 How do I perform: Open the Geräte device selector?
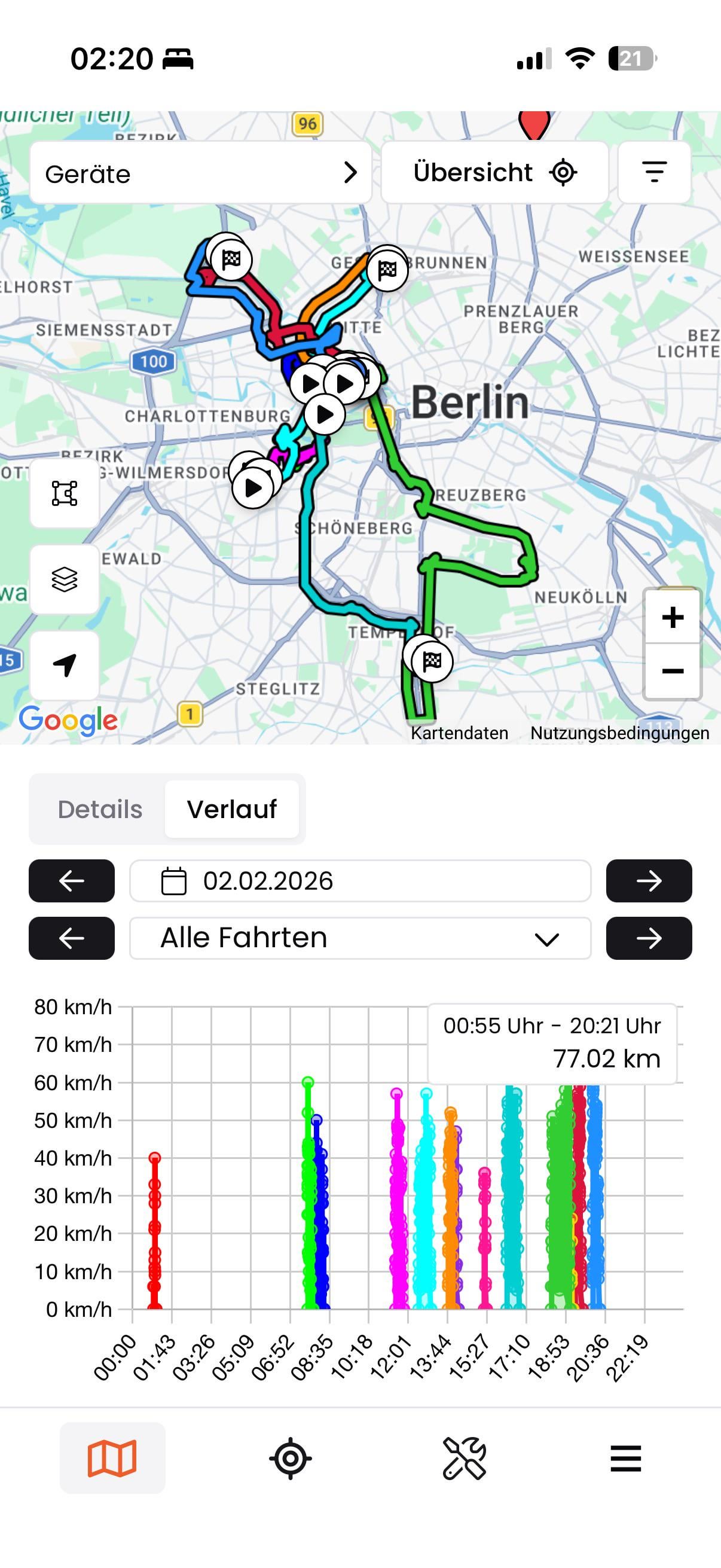(200, 173)
